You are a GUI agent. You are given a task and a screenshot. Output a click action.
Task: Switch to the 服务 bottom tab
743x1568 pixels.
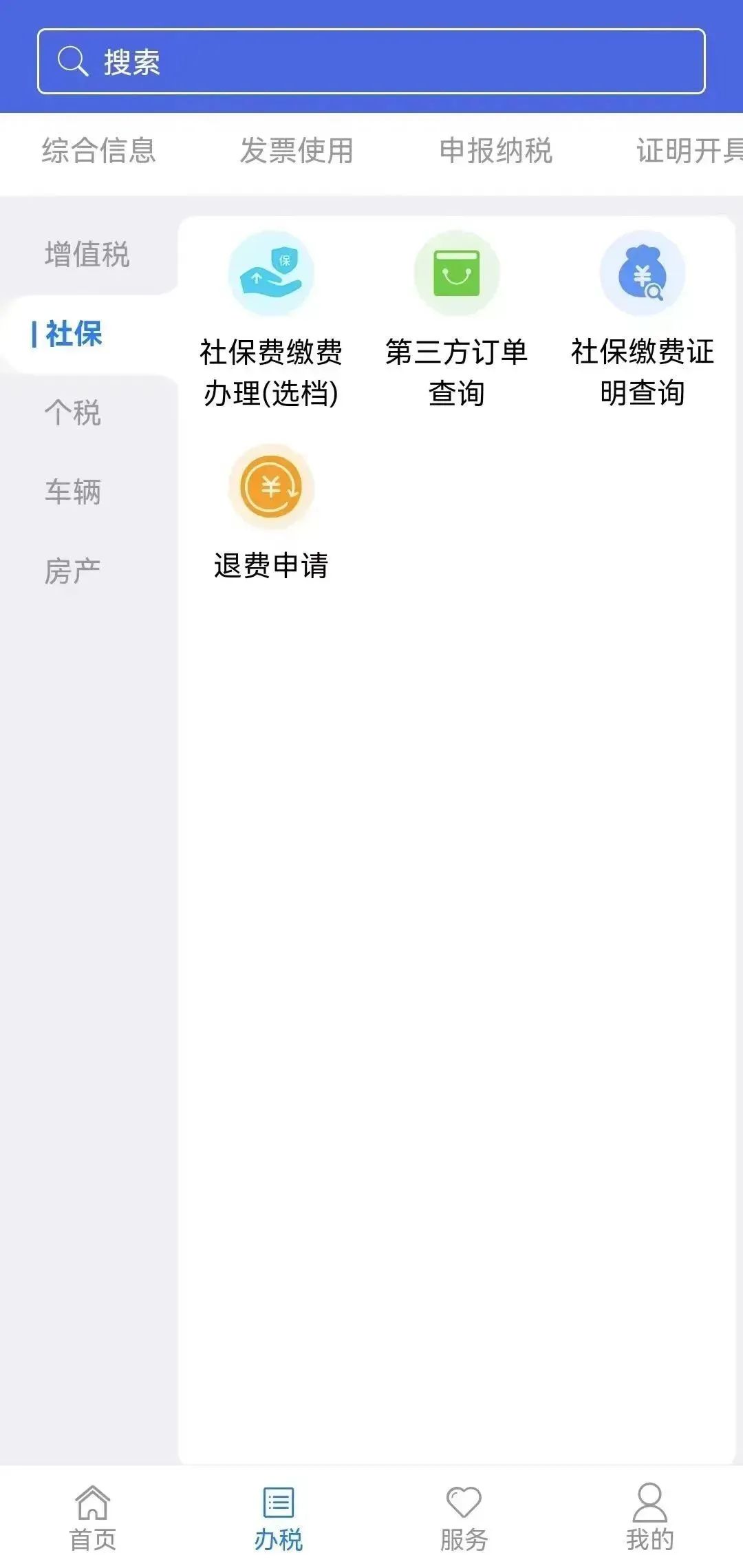[x=464, y=1518]
